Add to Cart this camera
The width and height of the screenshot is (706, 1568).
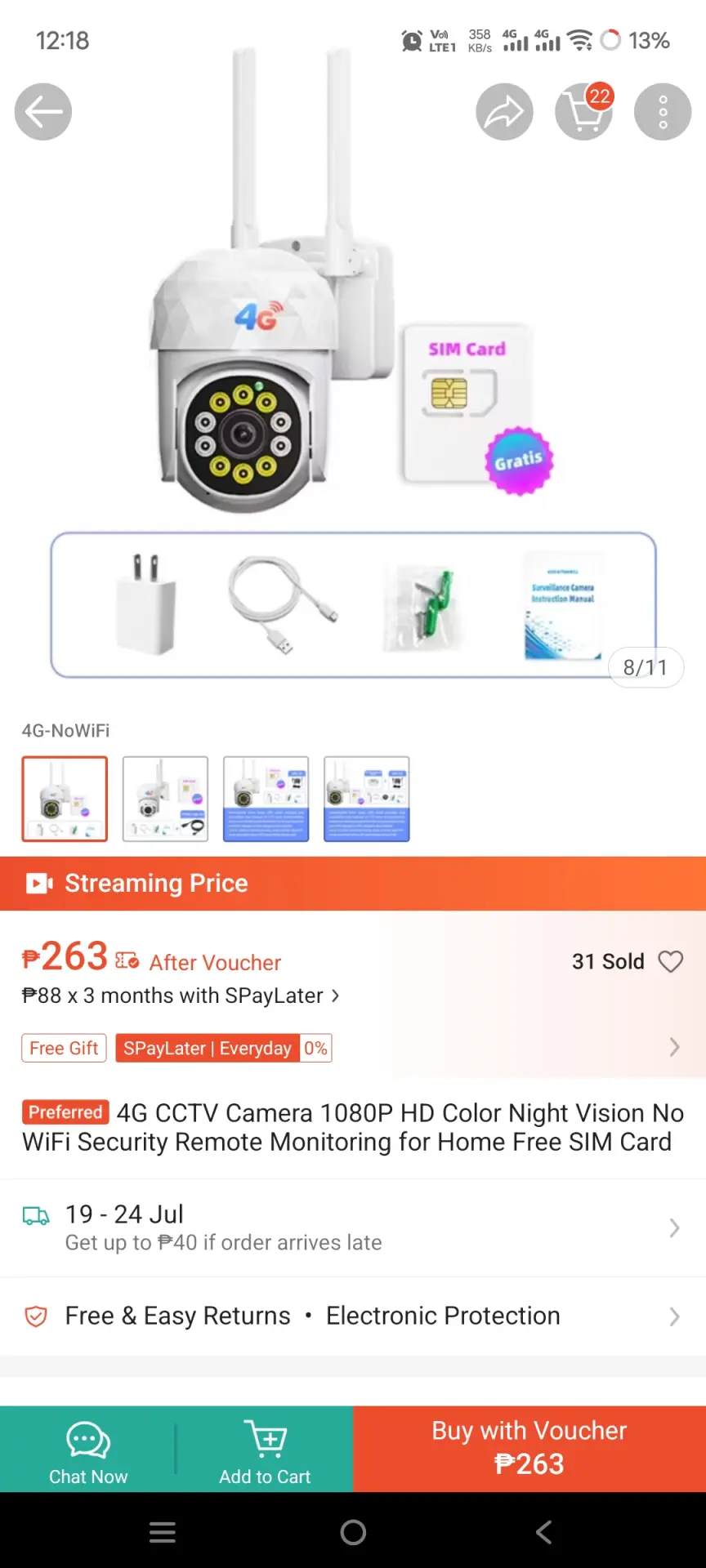[x=265, y=1449]
